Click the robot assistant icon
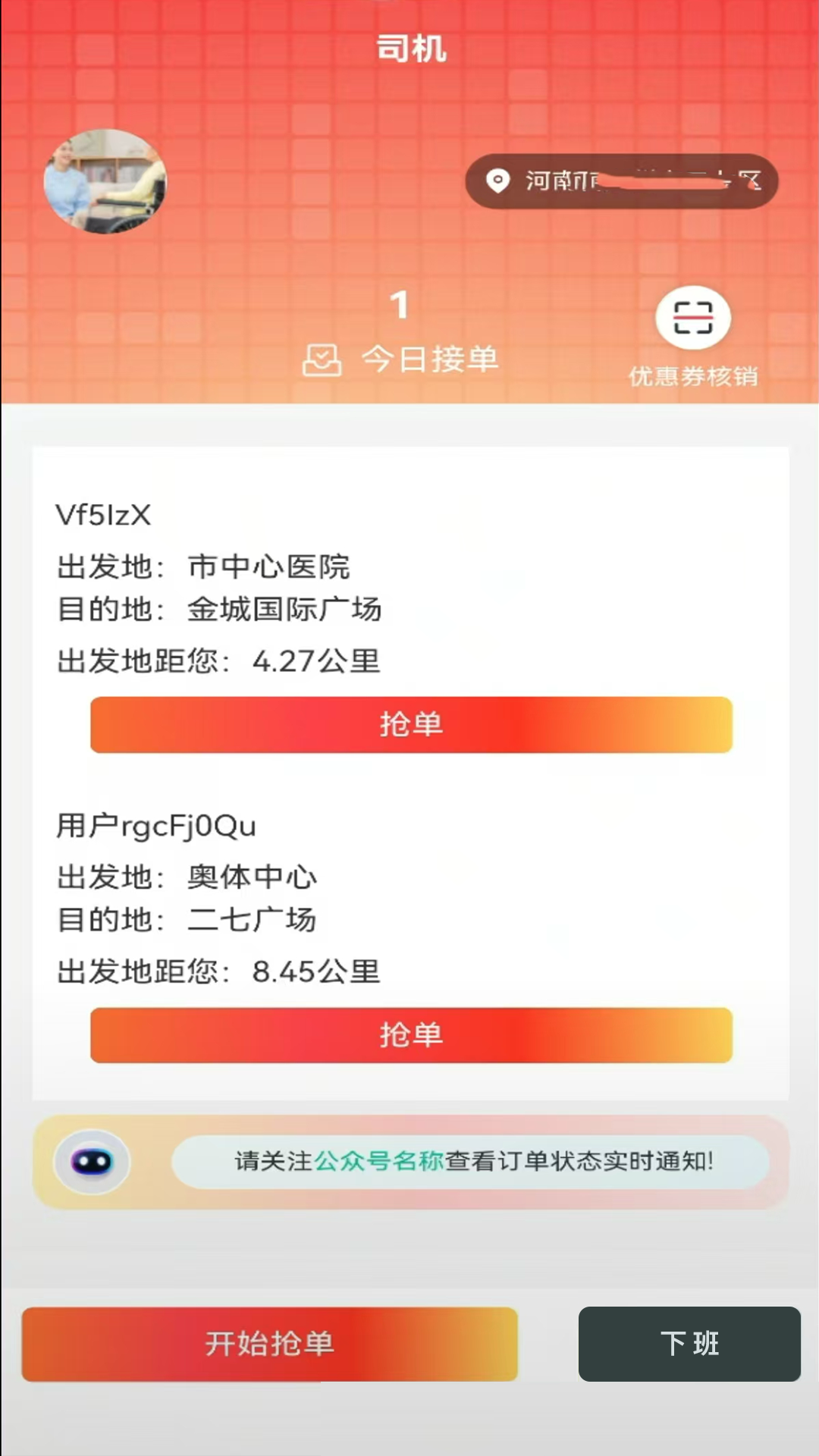Image resolution: width=819 pixels, height=1456 pixels. (91, 1161)
